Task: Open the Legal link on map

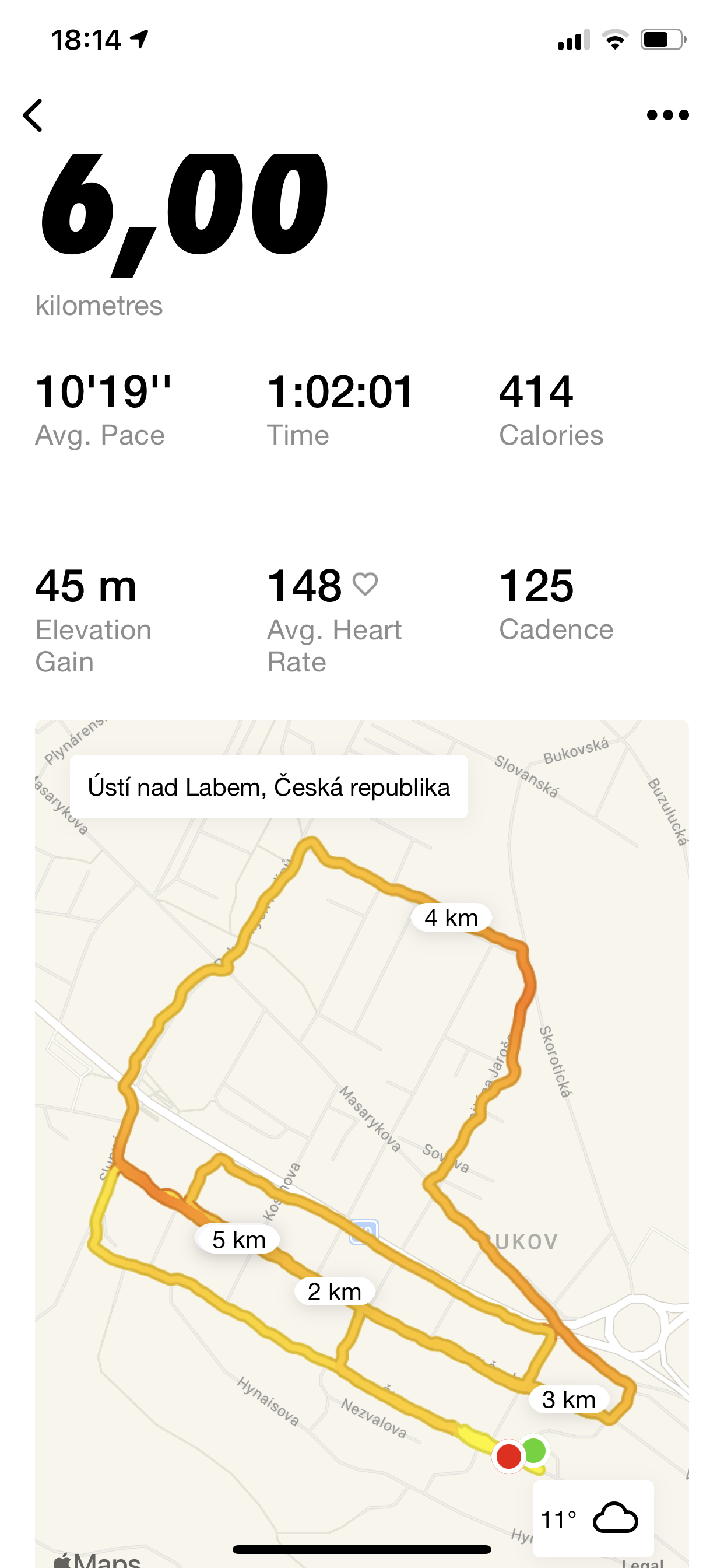Action: (x=642, y=1563)
